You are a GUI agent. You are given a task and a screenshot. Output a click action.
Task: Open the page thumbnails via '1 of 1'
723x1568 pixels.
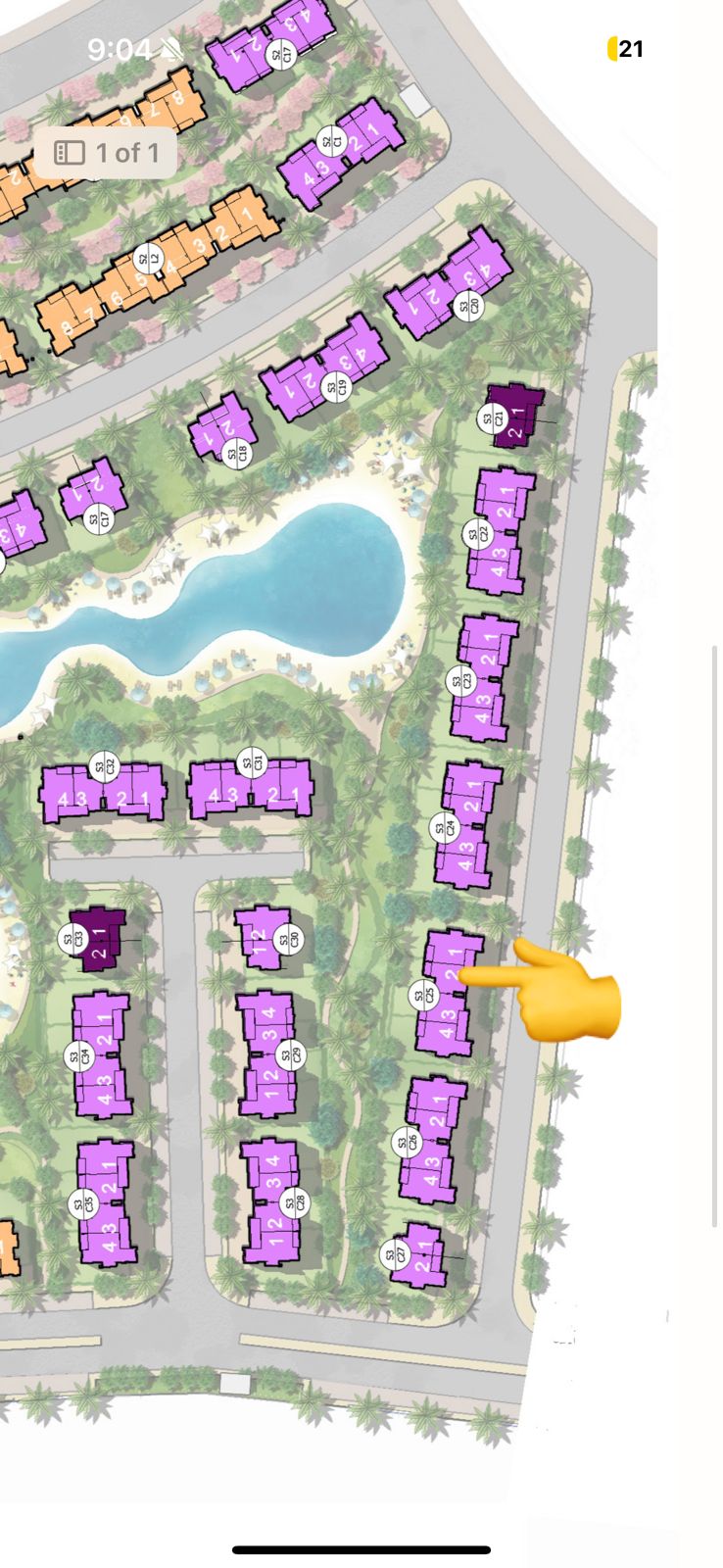106,153
